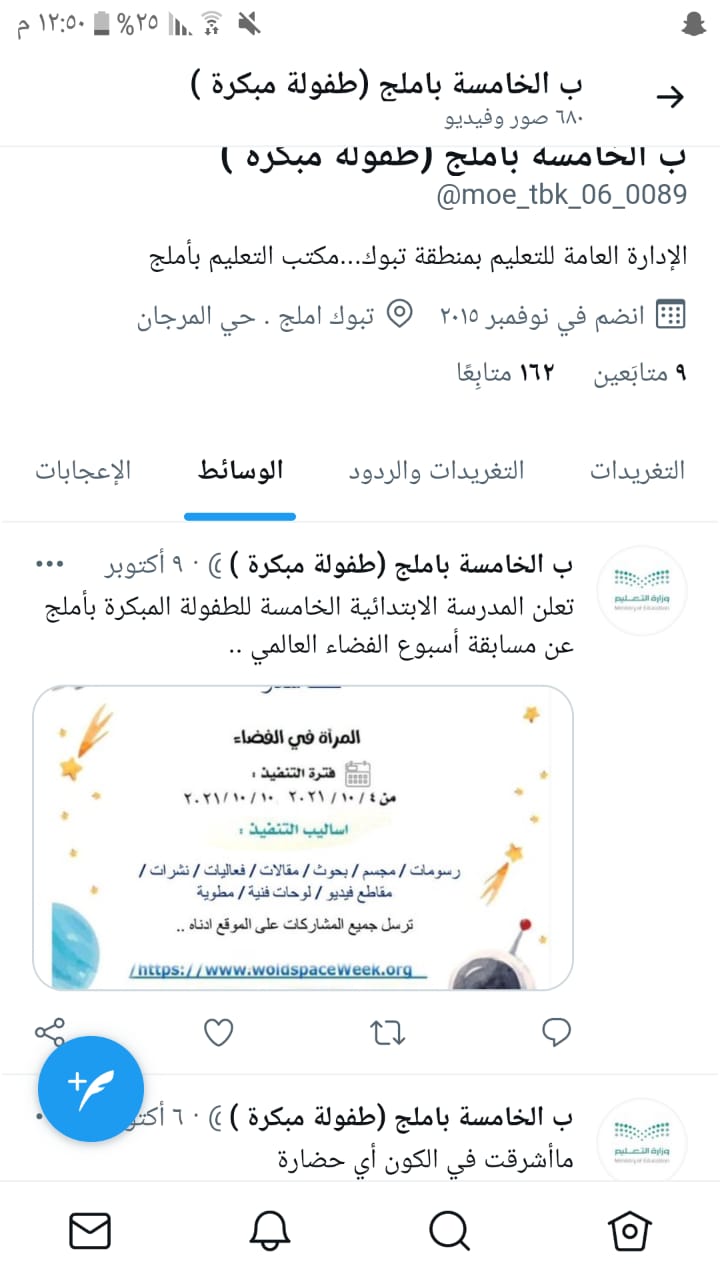Open overflow menu on the ٩ أكتوبر tweet
The height and width of the screenshot is (1280, 720).
pos(48,565)
